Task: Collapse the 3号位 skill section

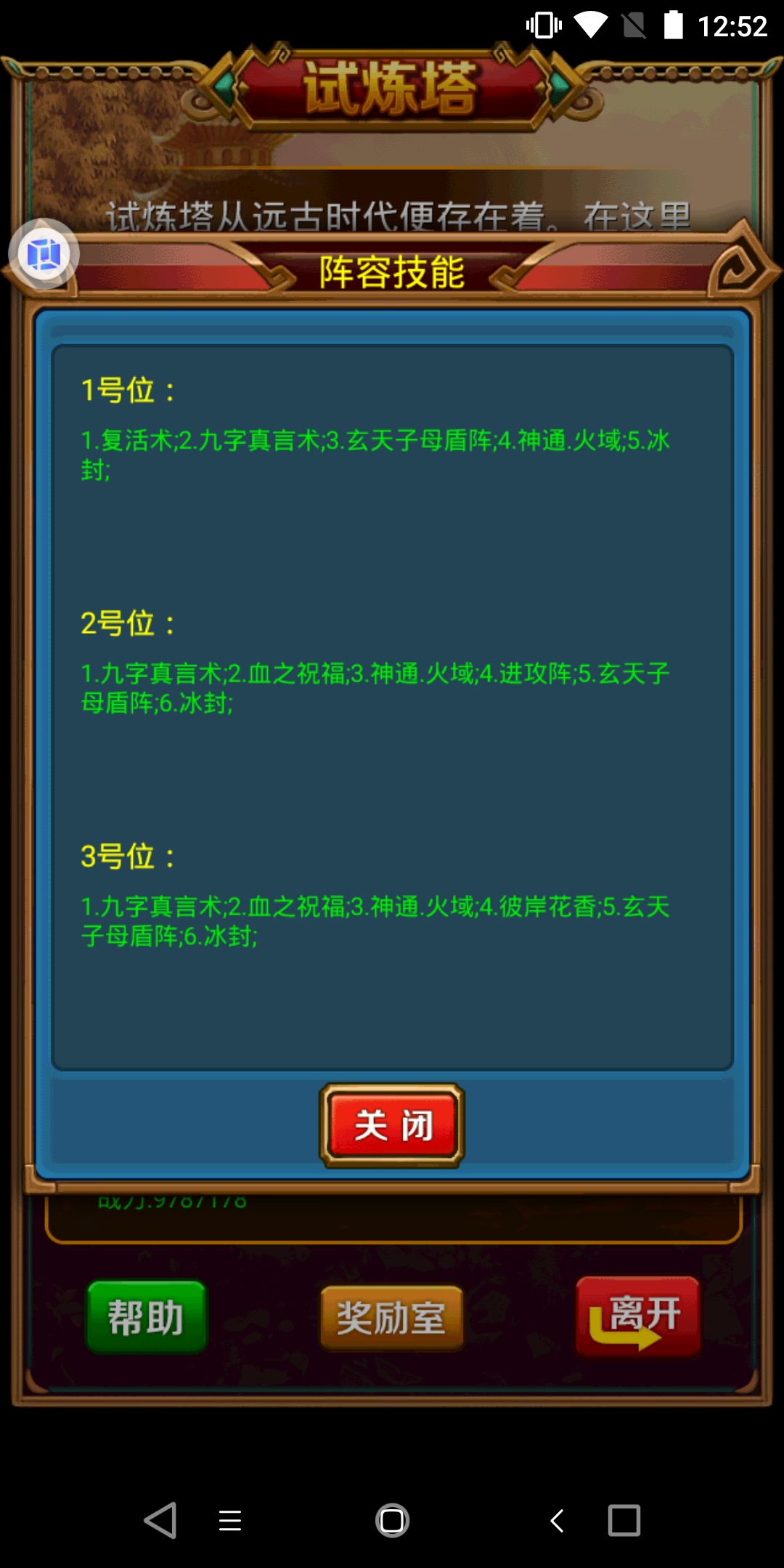Action: coord(127,857)
